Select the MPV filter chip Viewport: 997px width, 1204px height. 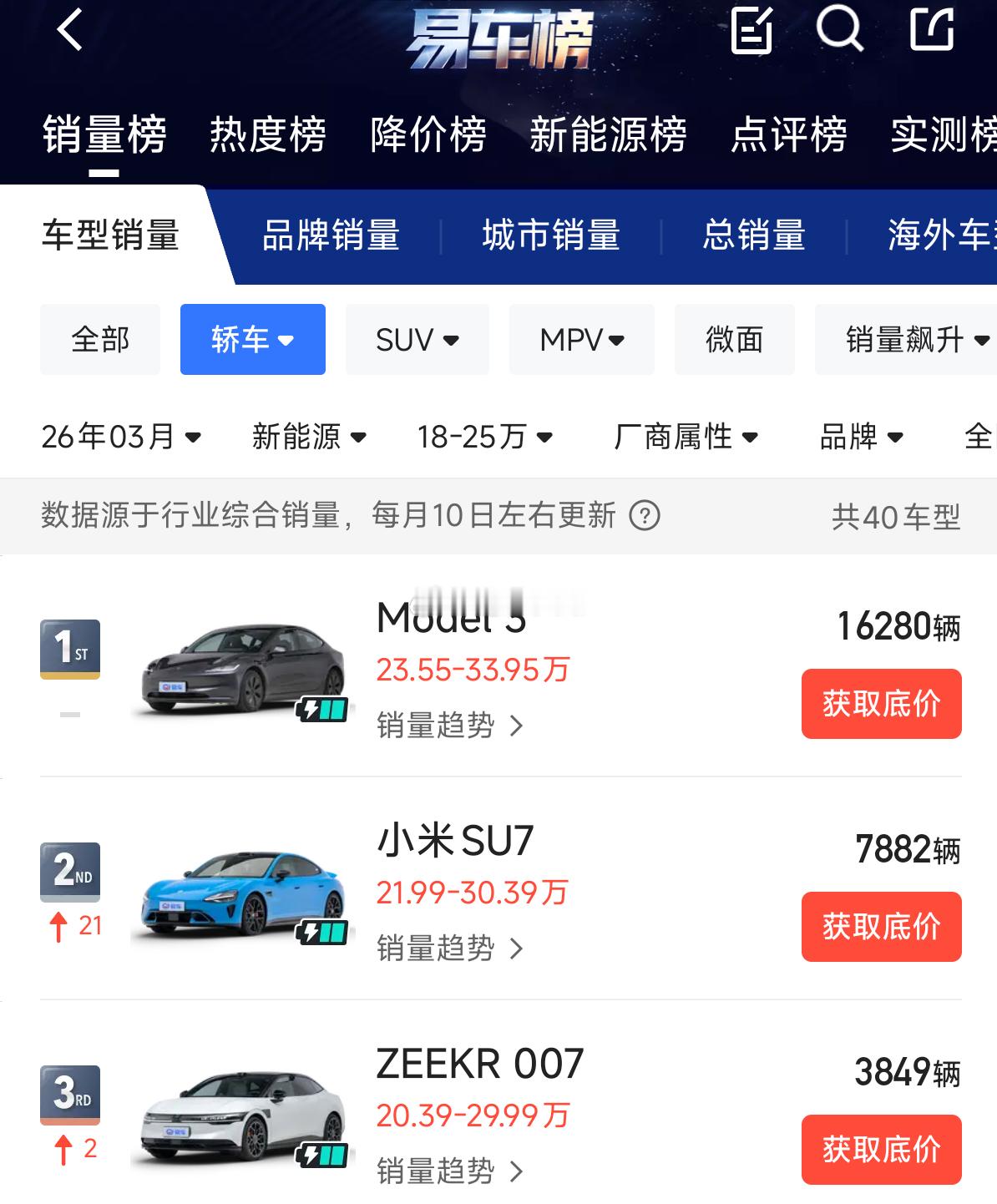[581, 339]
